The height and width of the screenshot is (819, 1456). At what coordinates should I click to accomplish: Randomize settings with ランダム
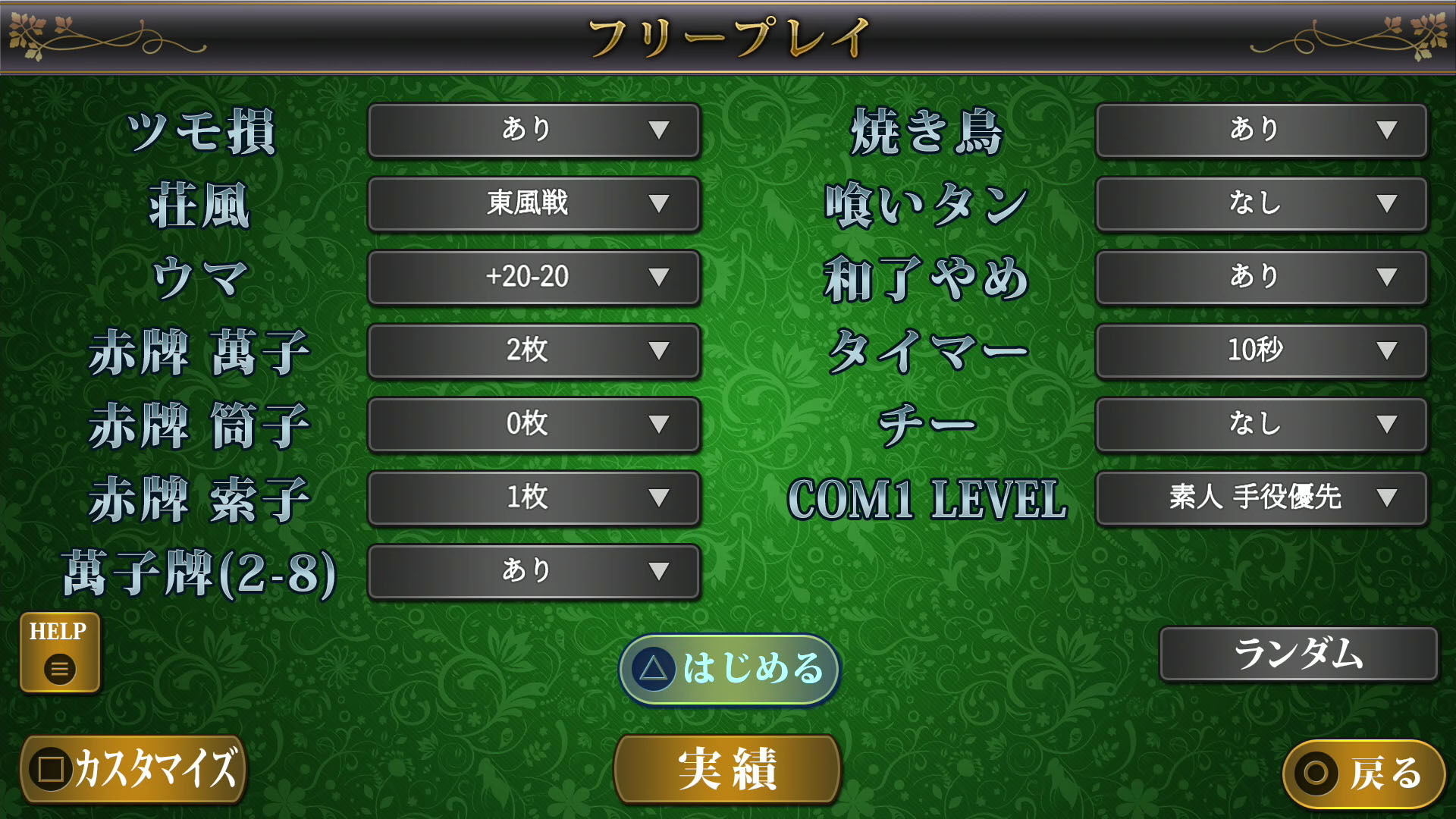(x=1298, y=654)
